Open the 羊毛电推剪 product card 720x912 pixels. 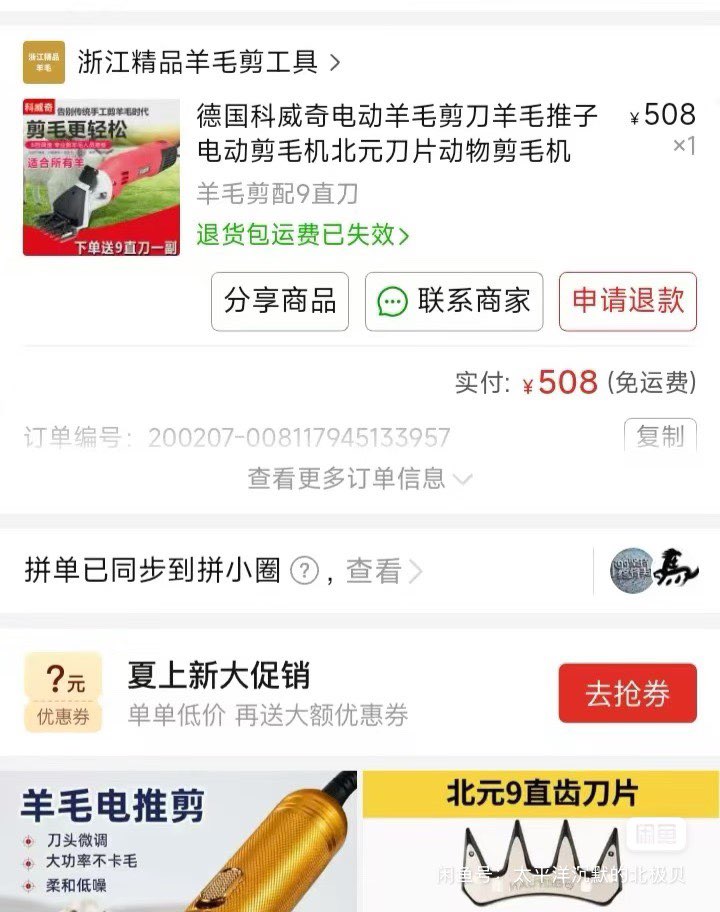click(178, 841)
